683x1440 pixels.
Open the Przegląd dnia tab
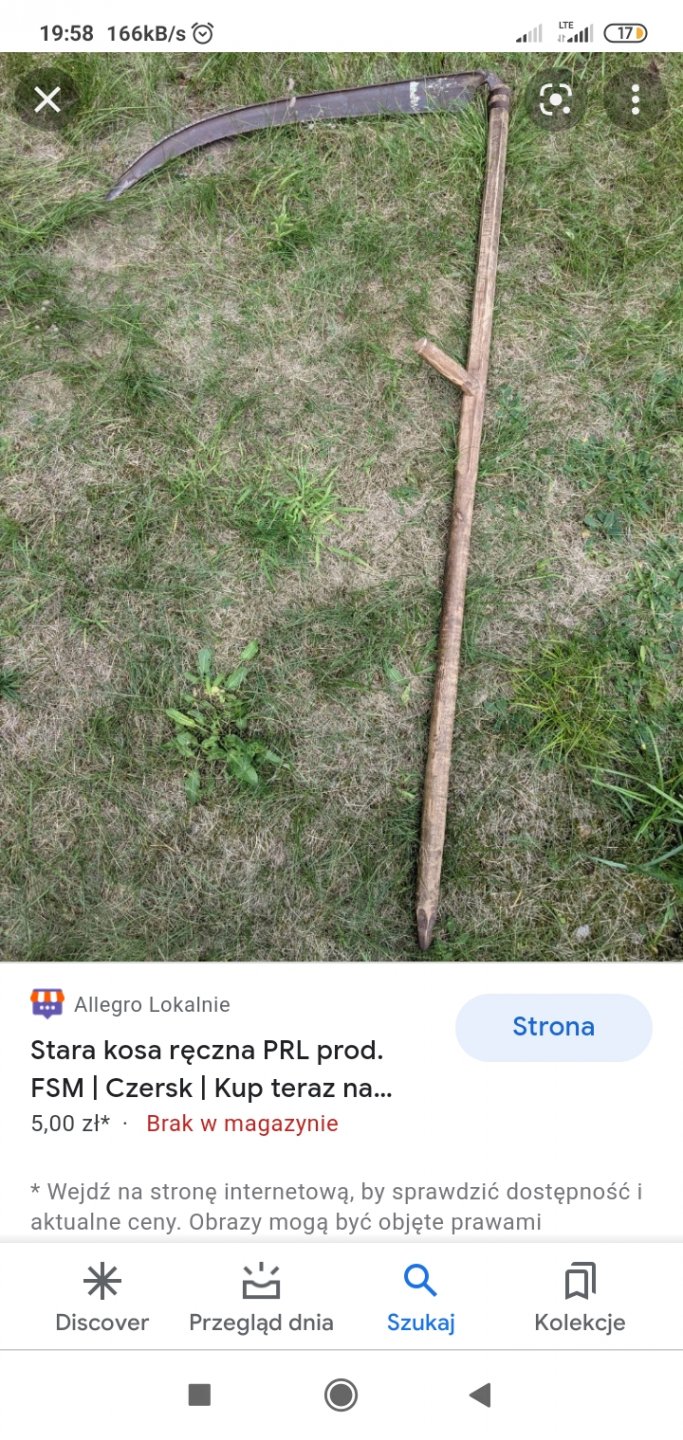click(x=261, y=1298)
